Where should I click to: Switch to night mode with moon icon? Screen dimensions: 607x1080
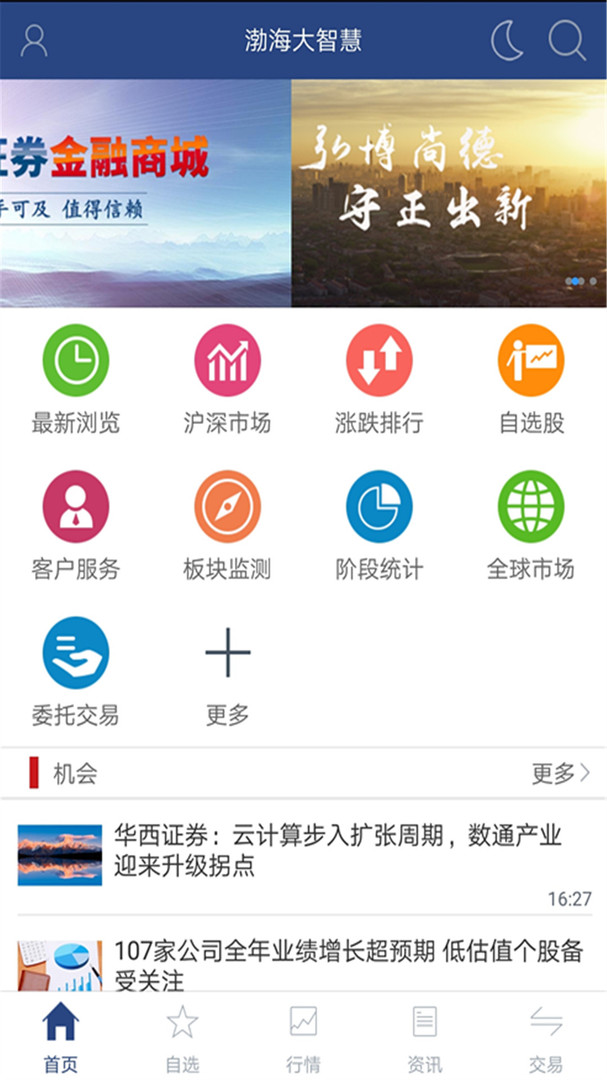(507, 40)
